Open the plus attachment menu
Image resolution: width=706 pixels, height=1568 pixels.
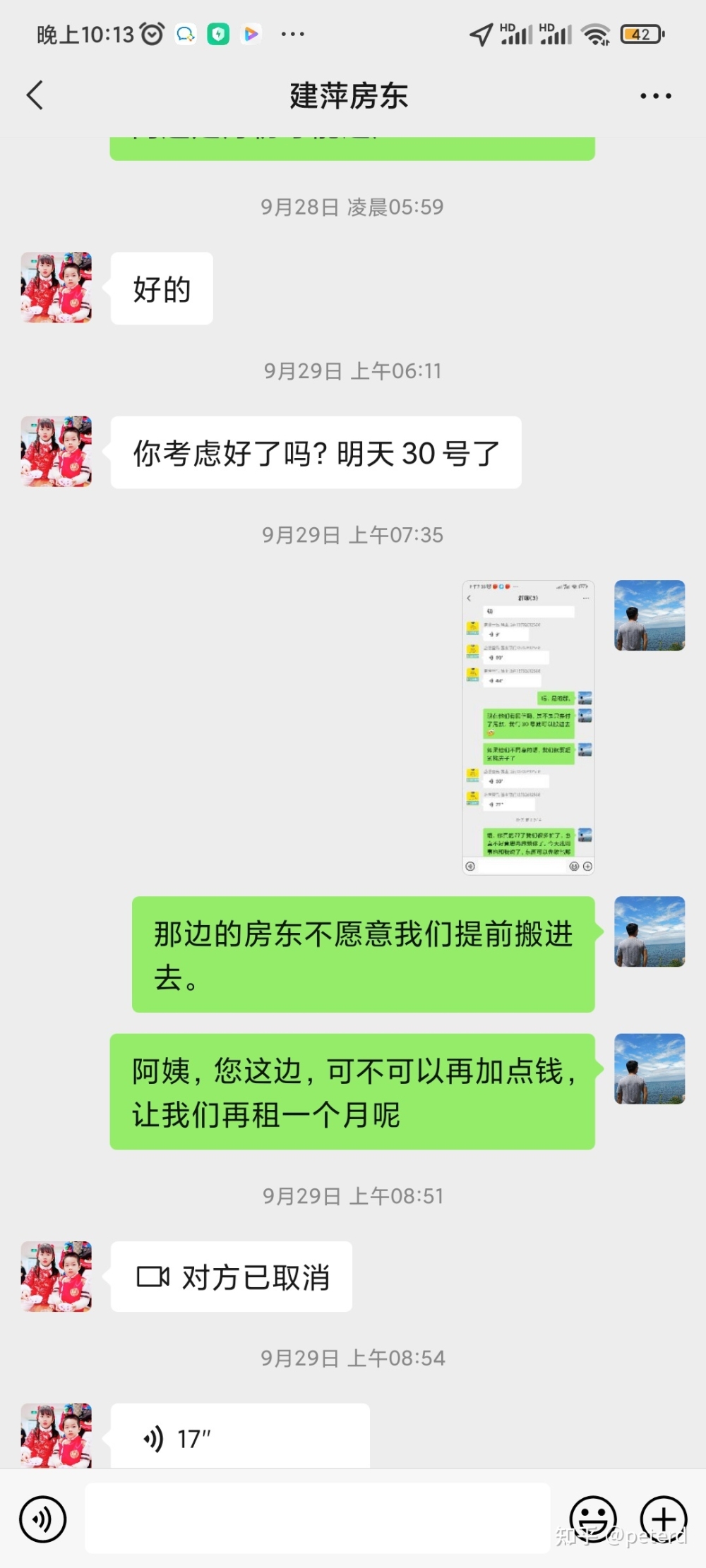click(663, 1519)
